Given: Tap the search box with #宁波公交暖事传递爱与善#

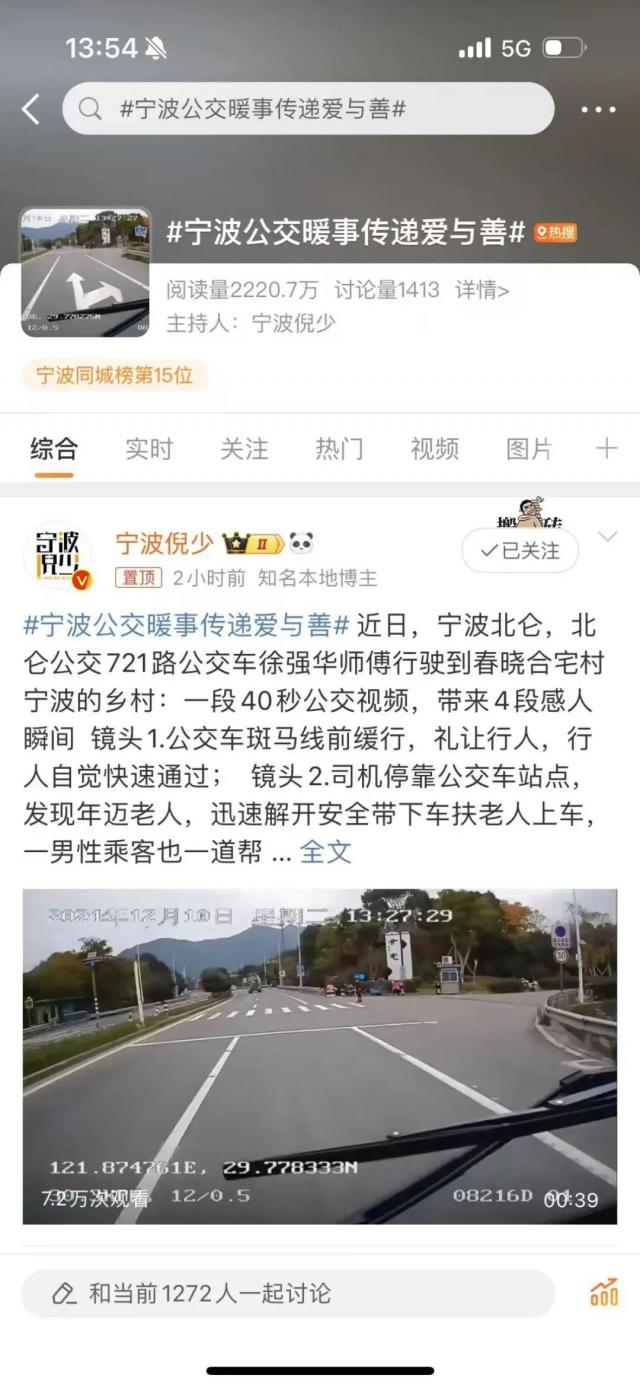Looking at the screenshot, I should point(308,109).
